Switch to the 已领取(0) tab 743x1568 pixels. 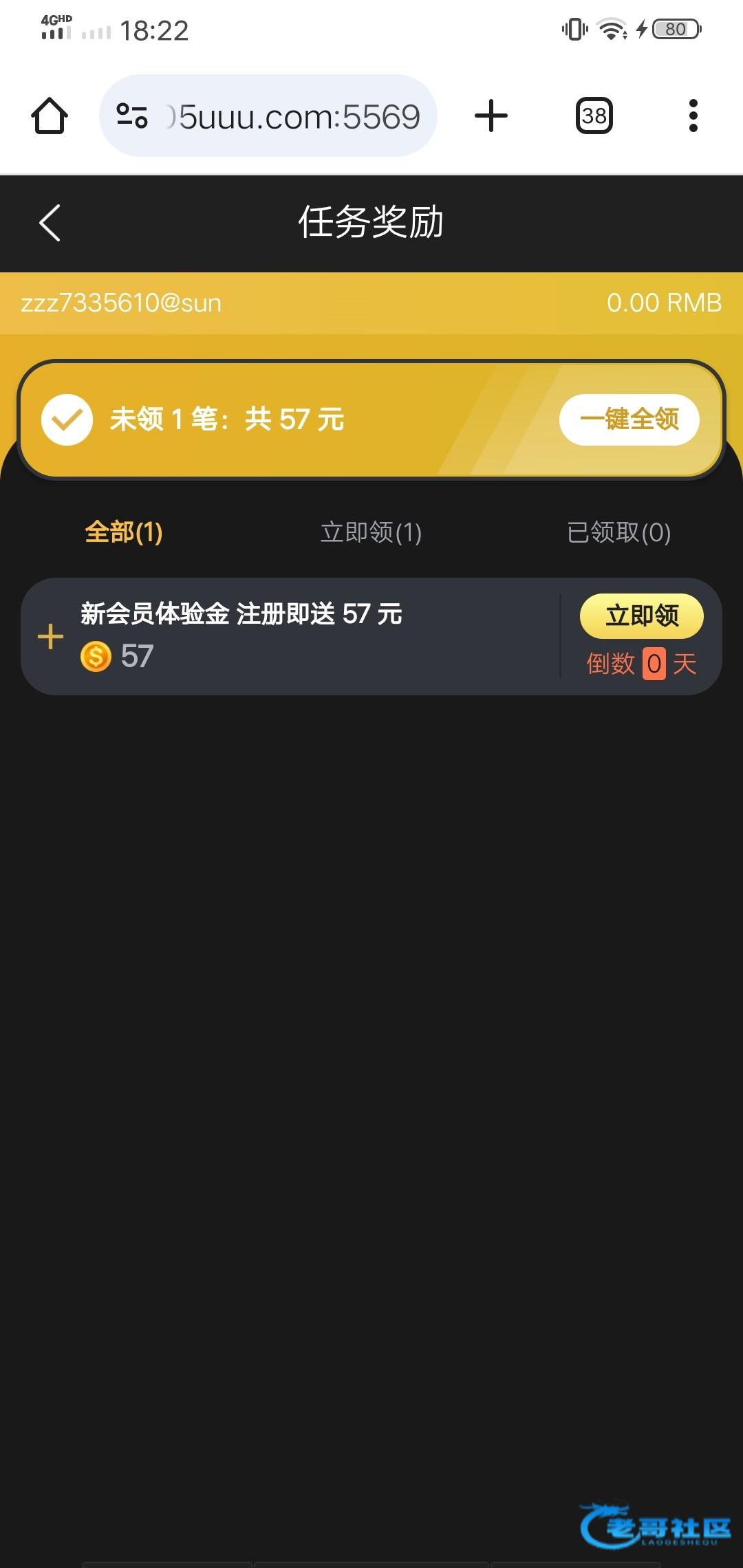point(618,532)
